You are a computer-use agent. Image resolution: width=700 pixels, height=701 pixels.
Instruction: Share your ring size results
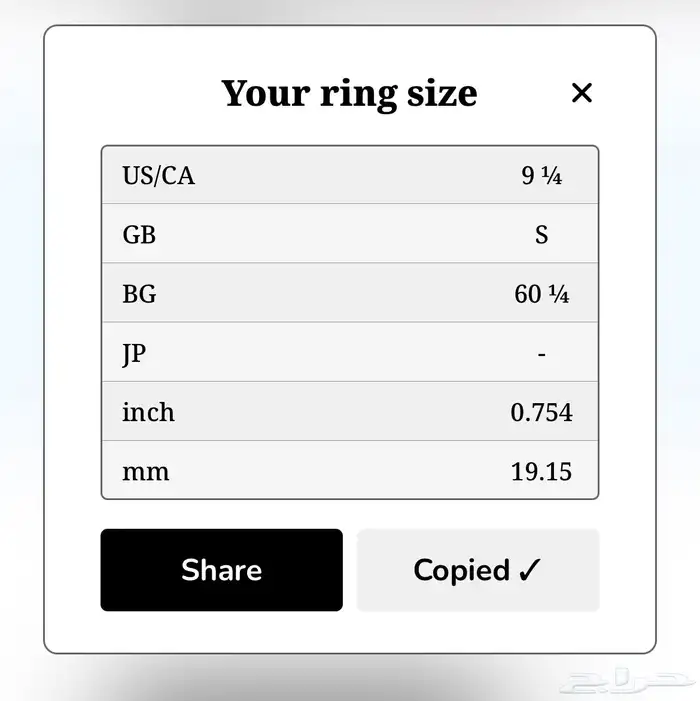(221, 570)
